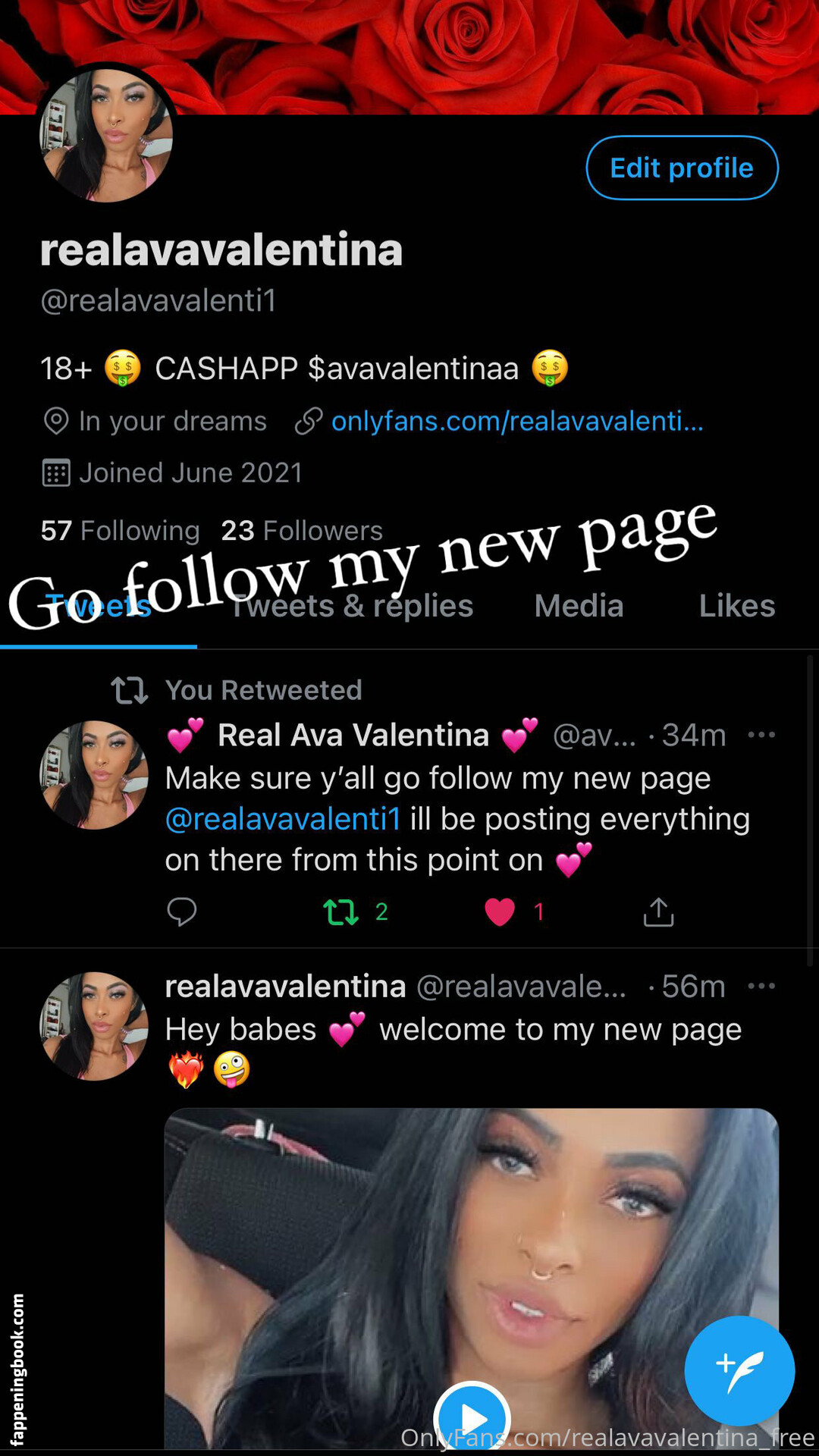View the 57 Following list
Image resolution: width=819 pixels, height=1456 pixels.
pos(121,530)
